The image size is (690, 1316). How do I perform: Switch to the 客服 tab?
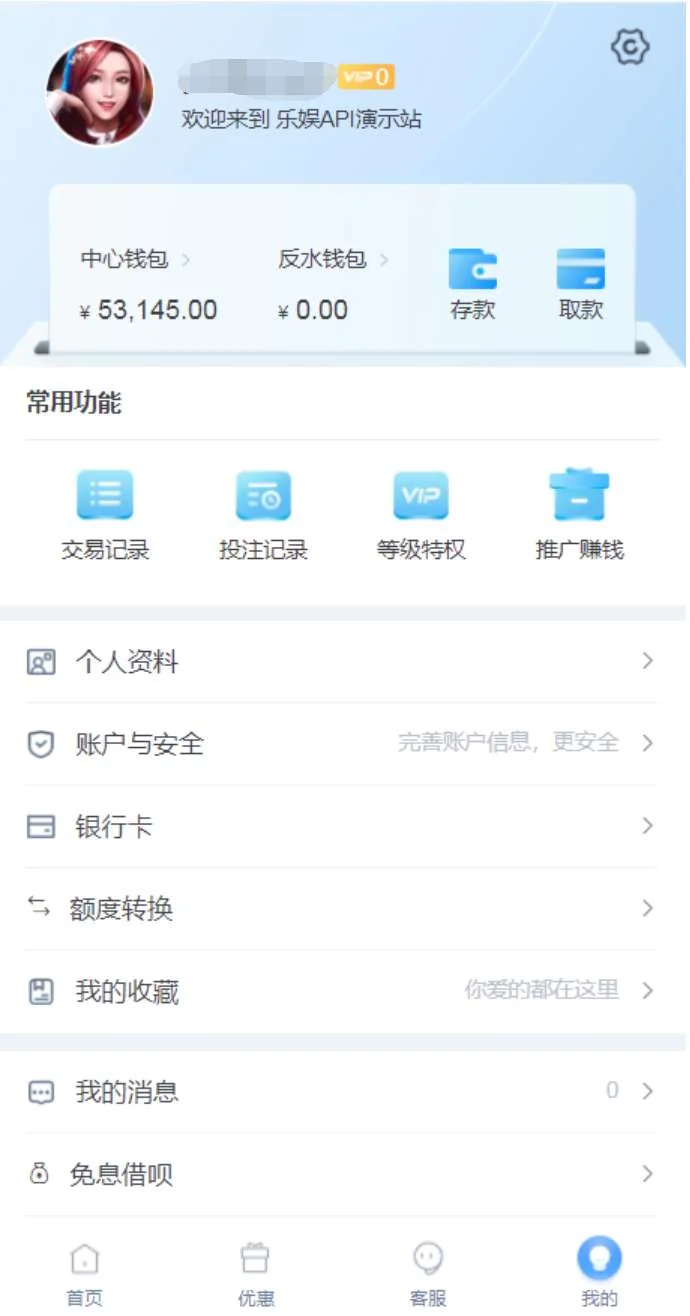[428, 1272]
